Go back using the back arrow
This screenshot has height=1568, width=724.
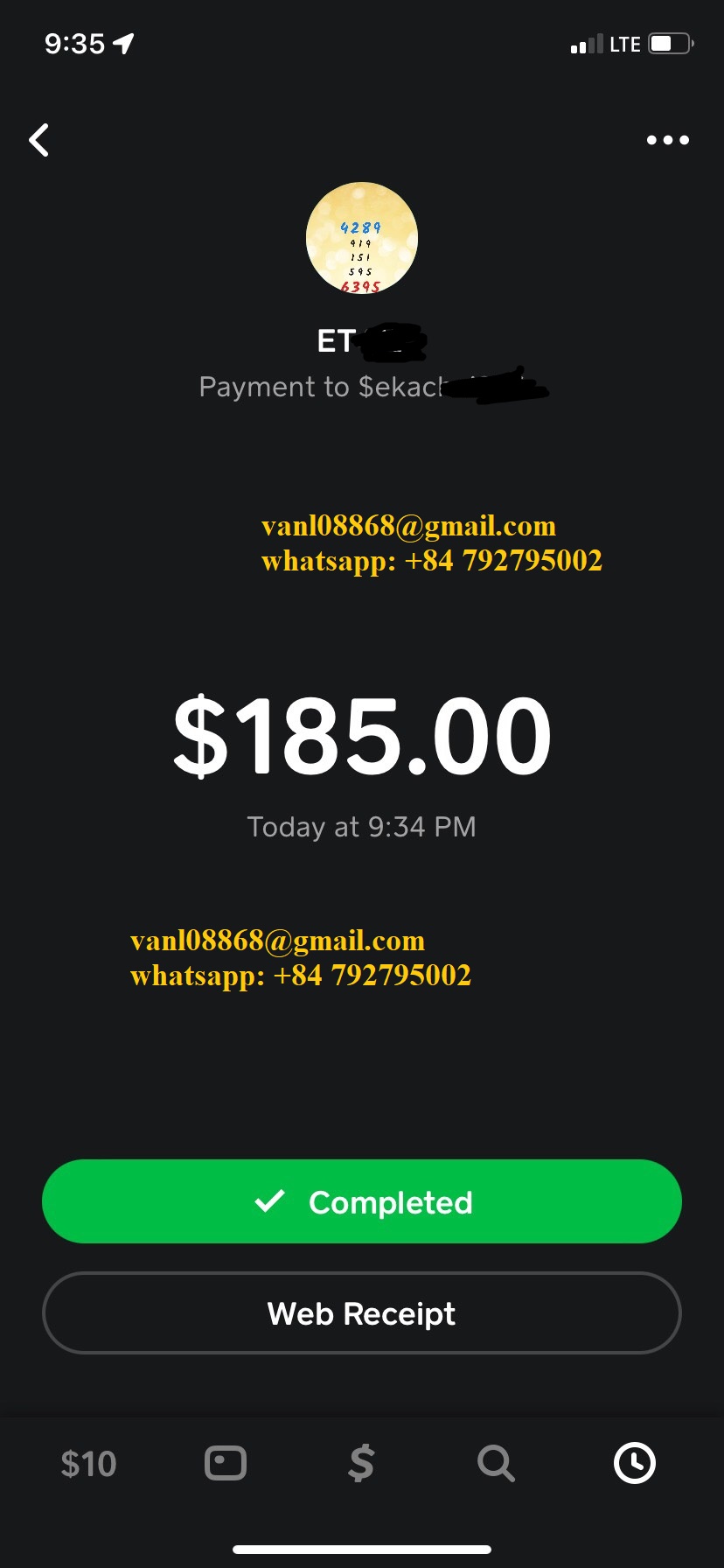pyautogui.click(x=39, y=140)
